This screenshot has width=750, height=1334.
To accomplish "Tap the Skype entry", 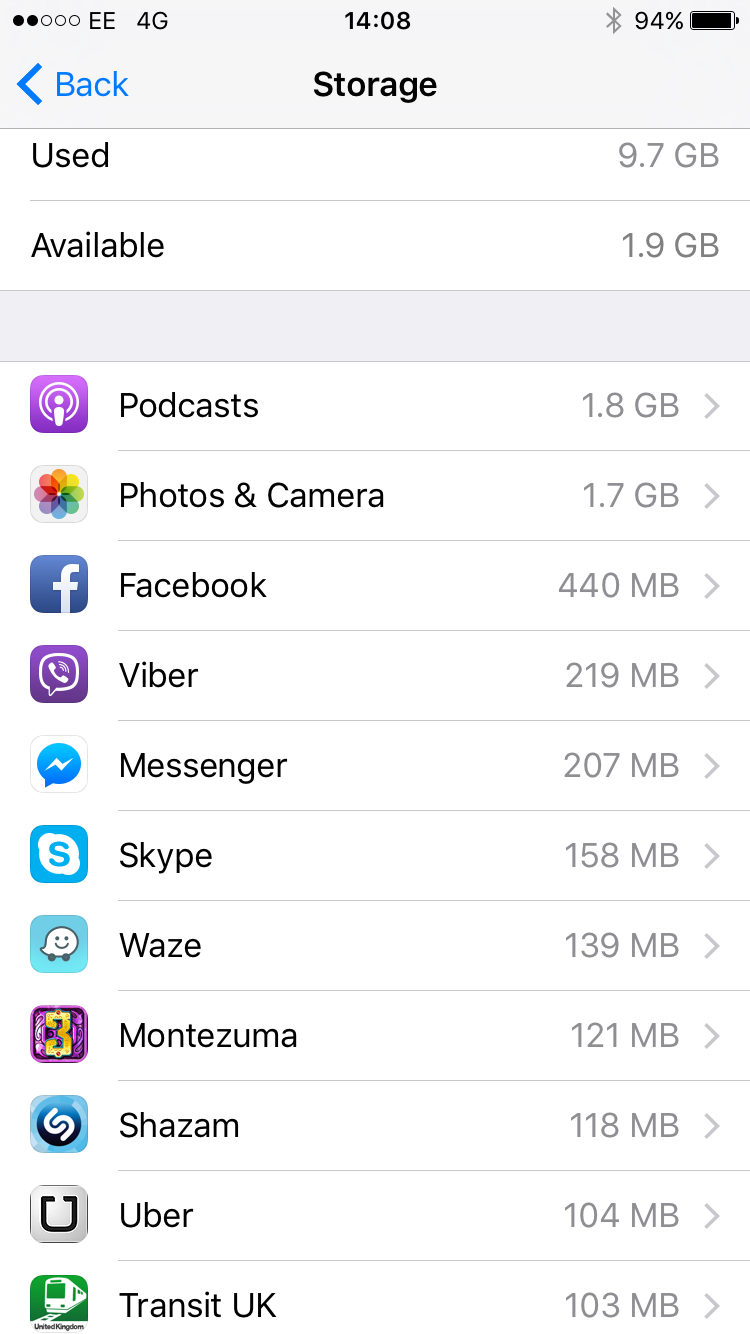I will [375, 856].
